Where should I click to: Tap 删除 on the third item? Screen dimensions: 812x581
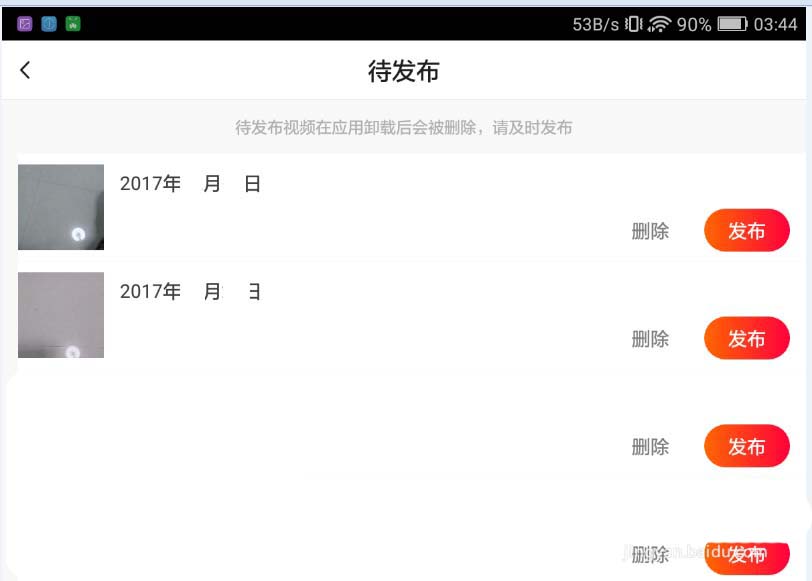click(650, 447)
